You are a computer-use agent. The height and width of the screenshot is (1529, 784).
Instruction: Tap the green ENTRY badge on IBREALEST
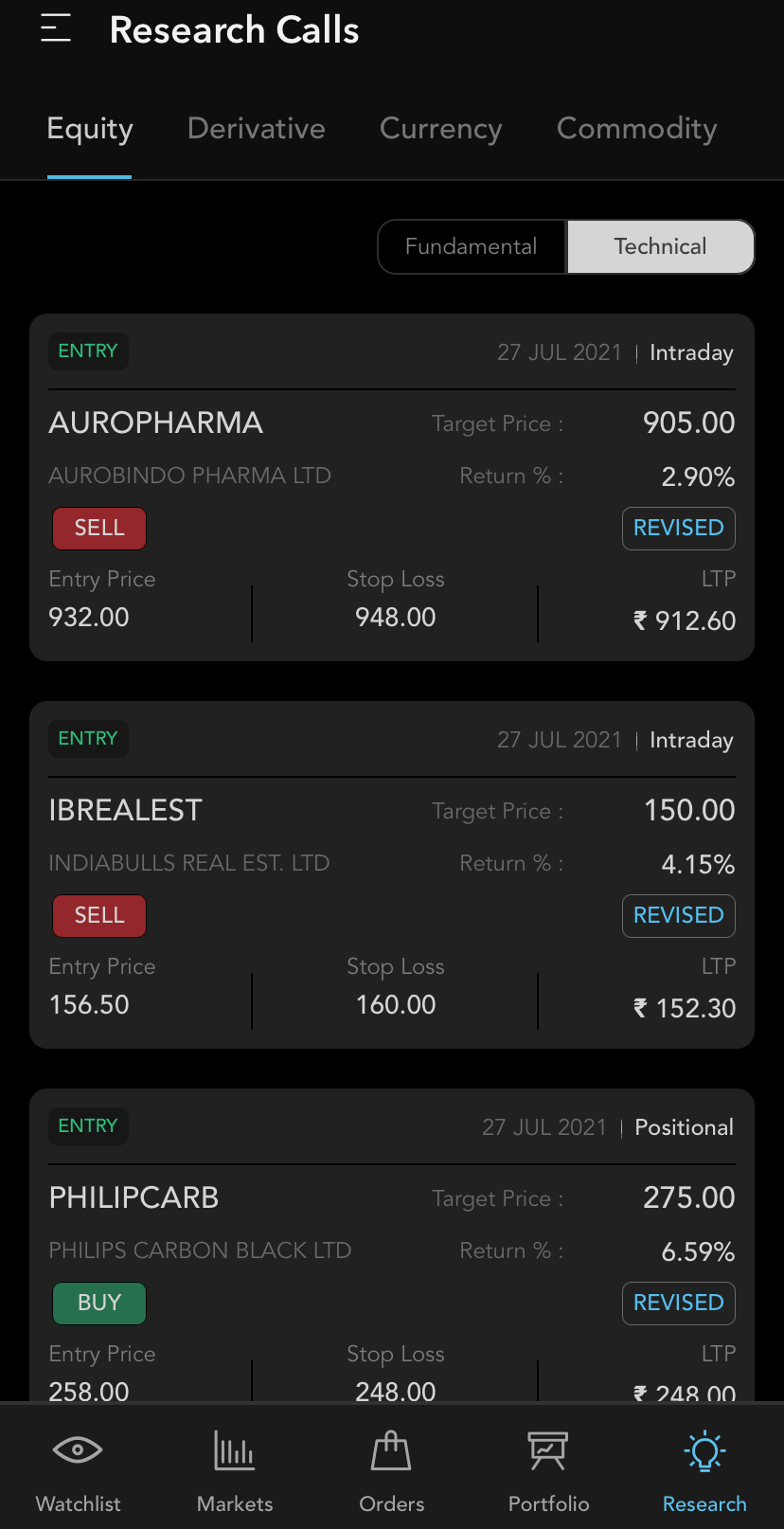tap(88, 738)
